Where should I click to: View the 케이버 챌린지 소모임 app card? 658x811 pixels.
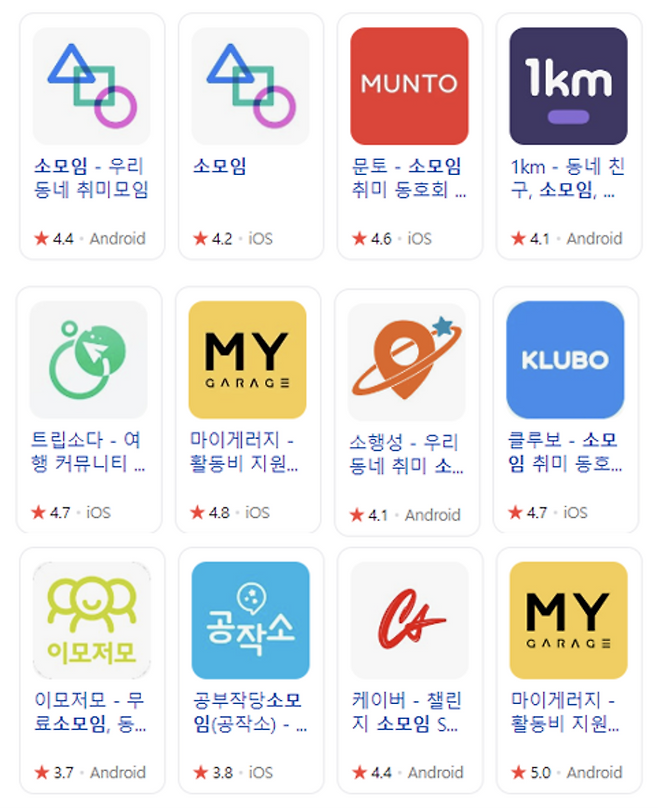pyautogui.click(x=409, y=670)
